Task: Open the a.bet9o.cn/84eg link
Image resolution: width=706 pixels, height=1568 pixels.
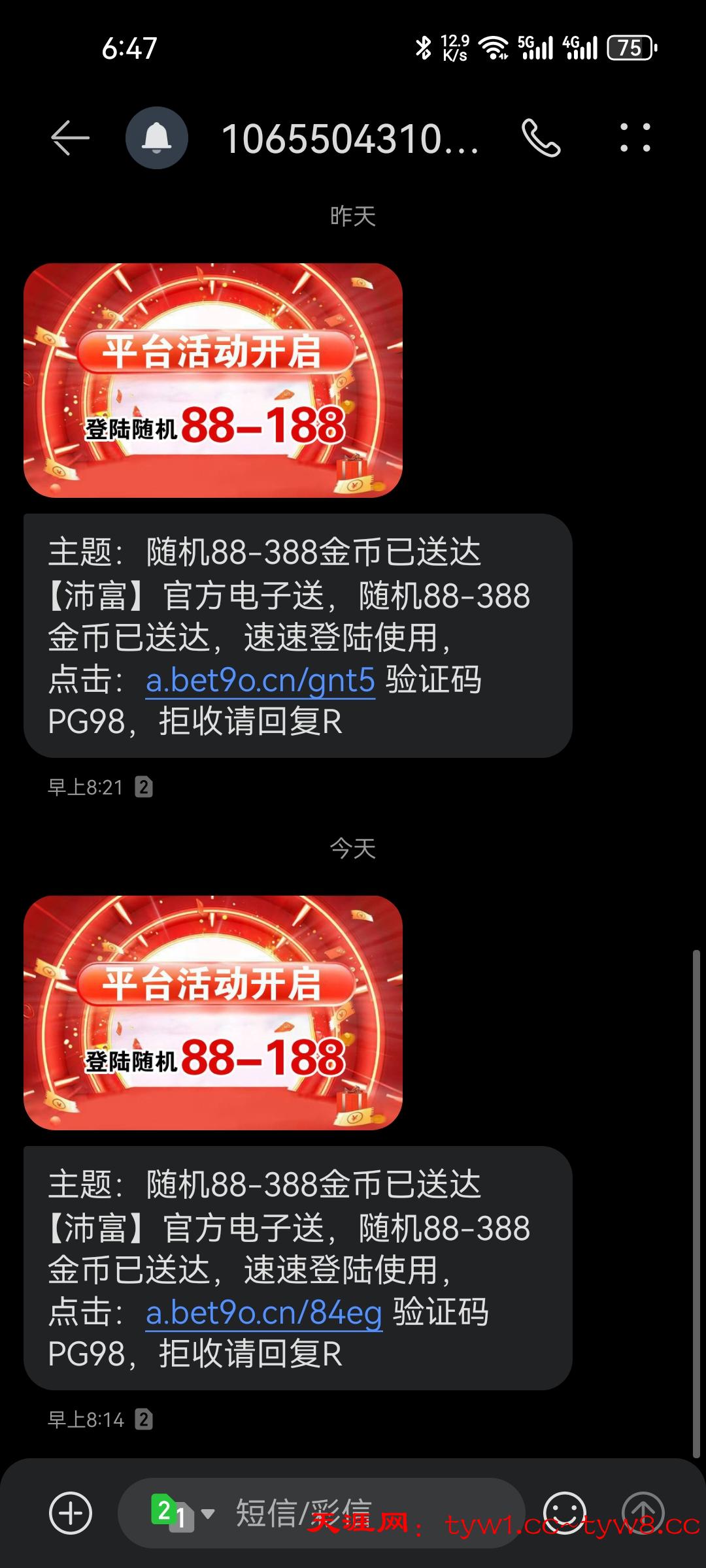Action: [263, 1313]
